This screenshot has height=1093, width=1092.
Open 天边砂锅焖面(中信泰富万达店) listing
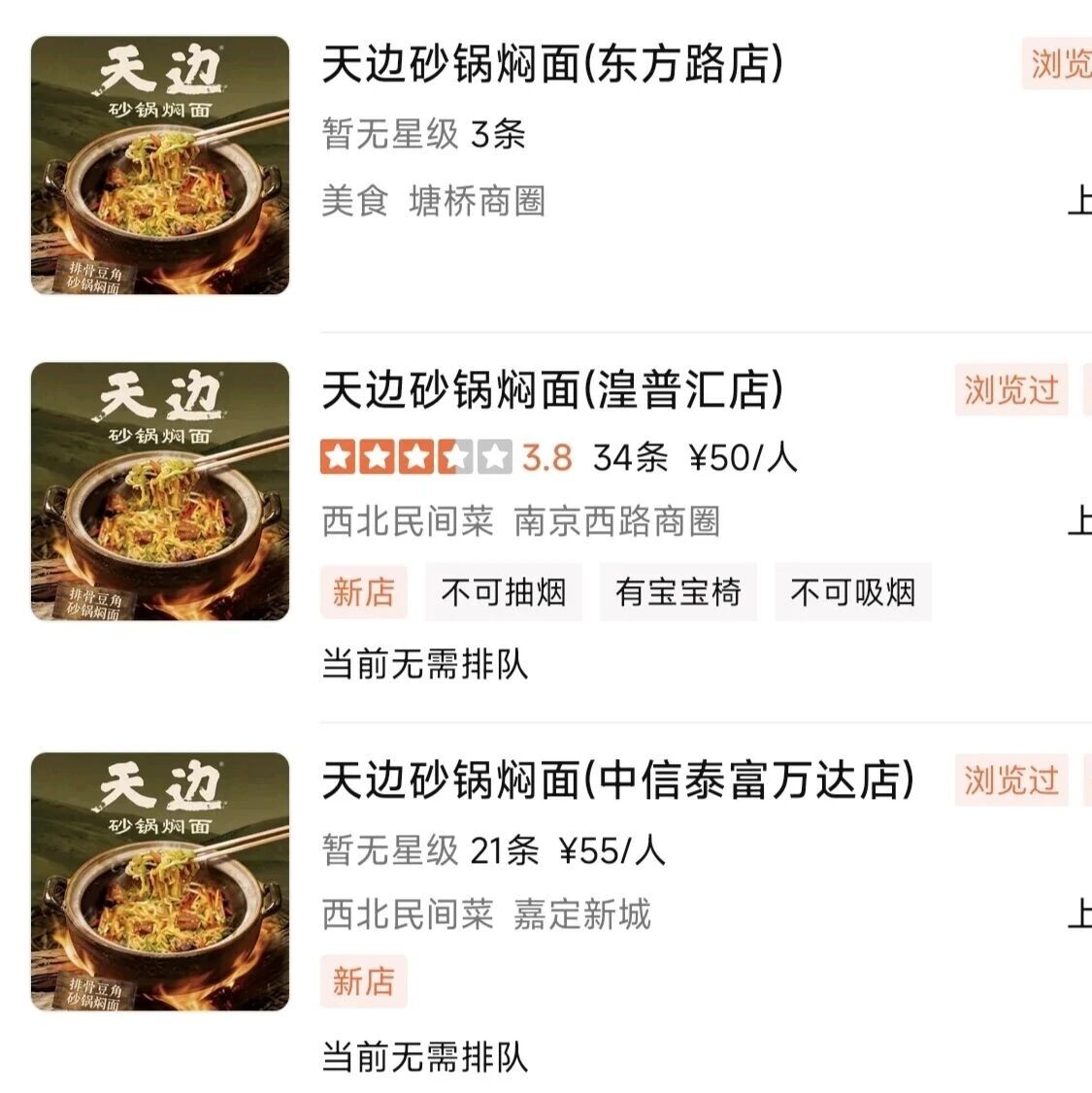[x=617, y=780]
